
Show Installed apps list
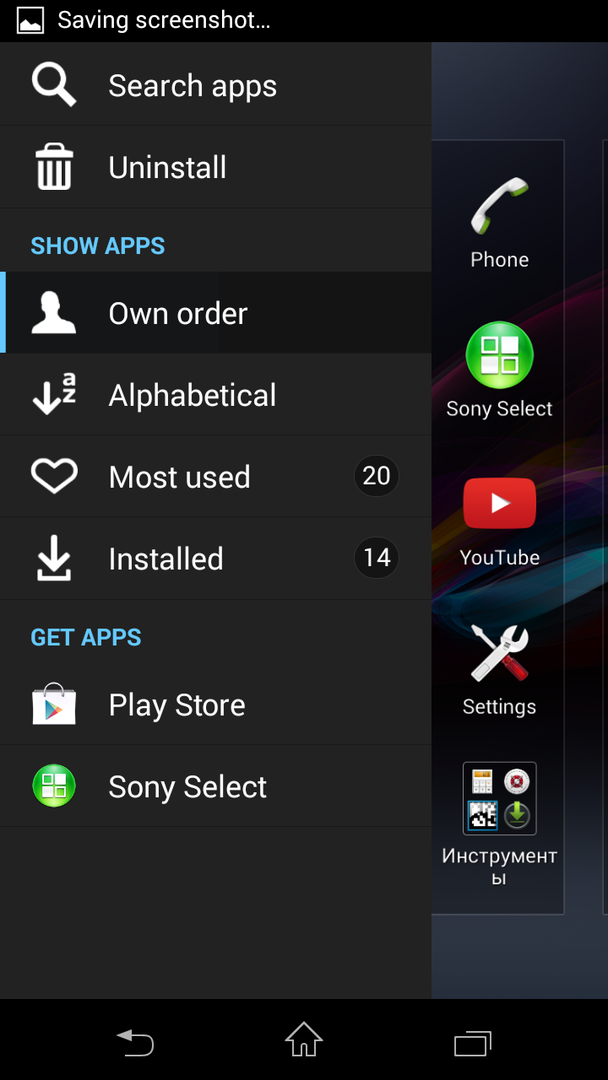click(166, 559)
